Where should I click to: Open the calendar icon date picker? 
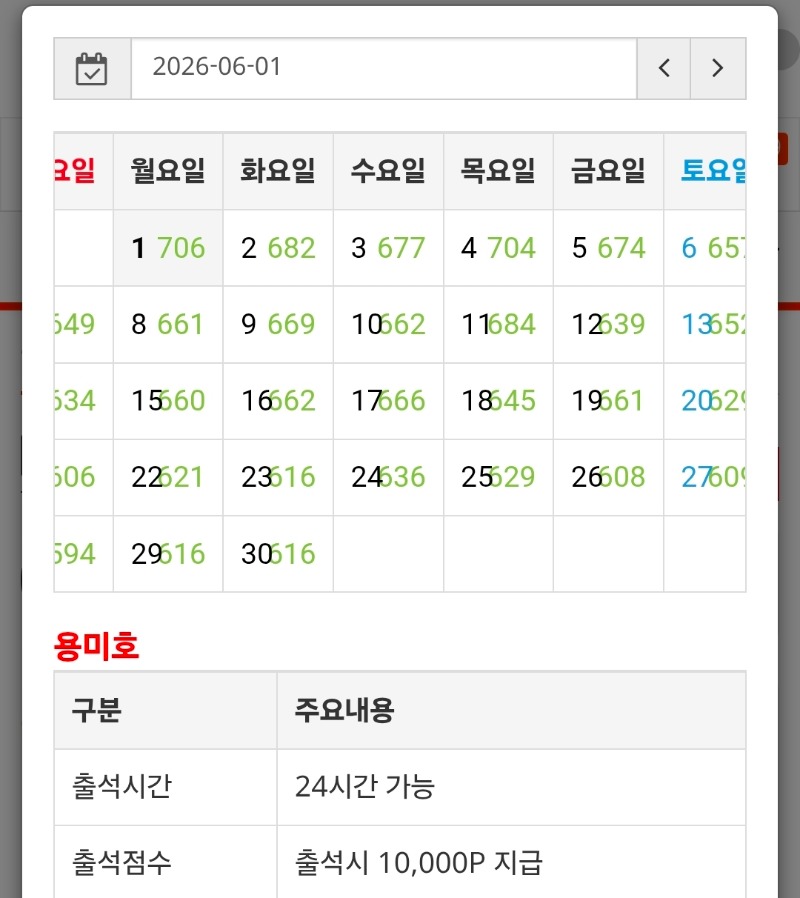click(x=92, y=69)
